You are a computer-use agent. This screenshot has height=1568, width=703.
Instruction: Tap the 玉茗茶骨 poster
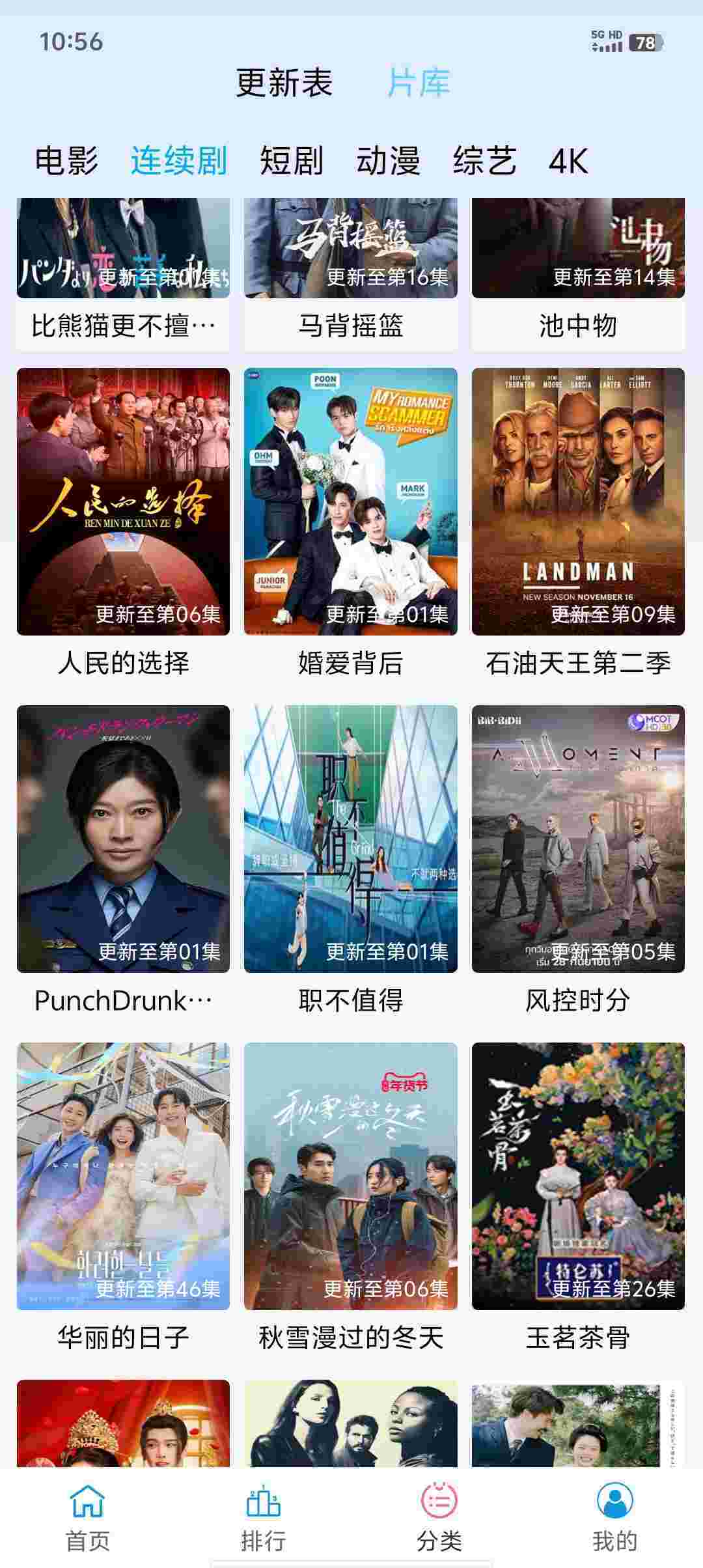(578, 1176)
